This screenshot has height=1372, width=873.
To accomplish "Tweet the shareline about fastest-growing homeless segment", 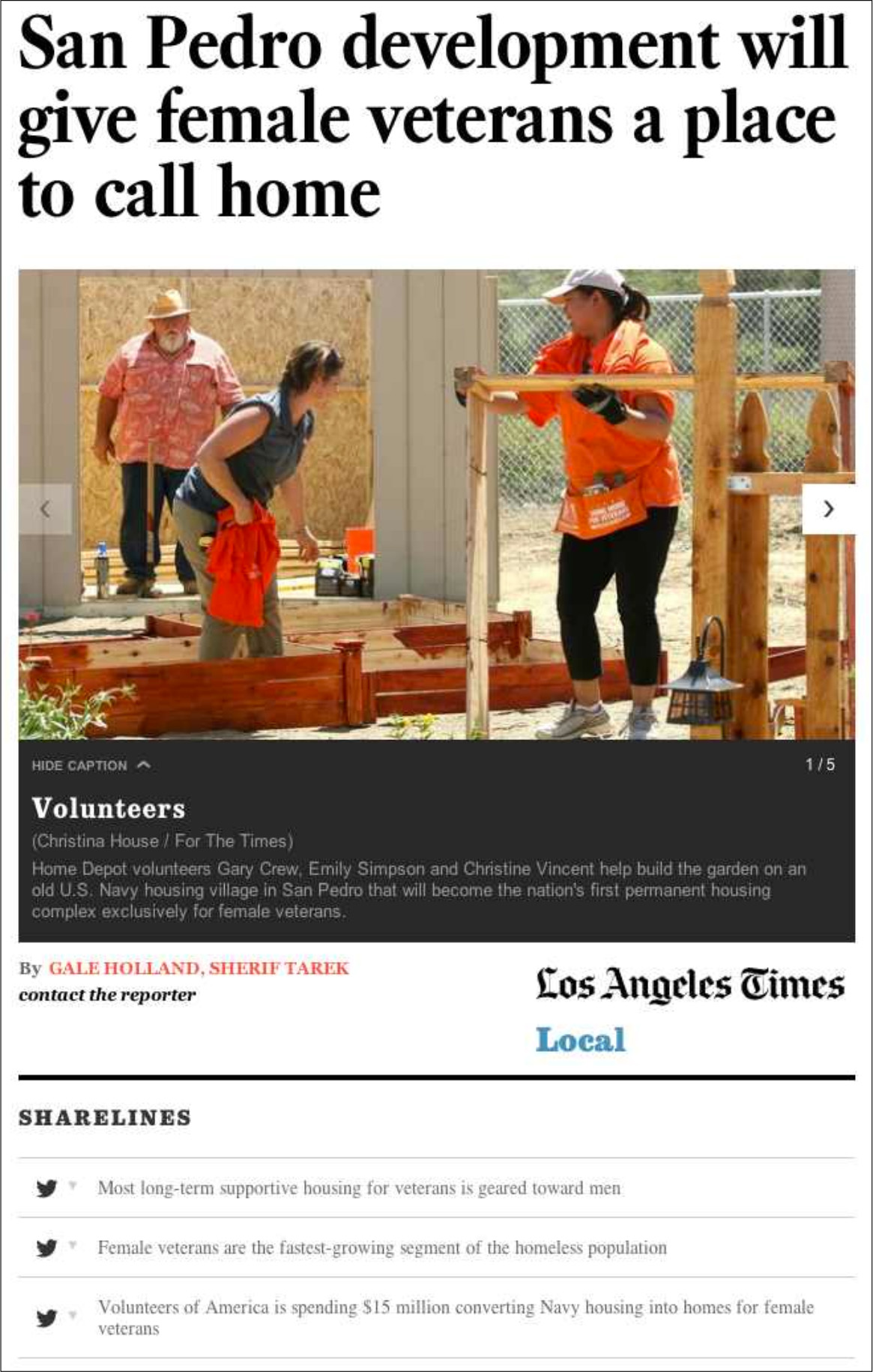I will (47, 1248).
